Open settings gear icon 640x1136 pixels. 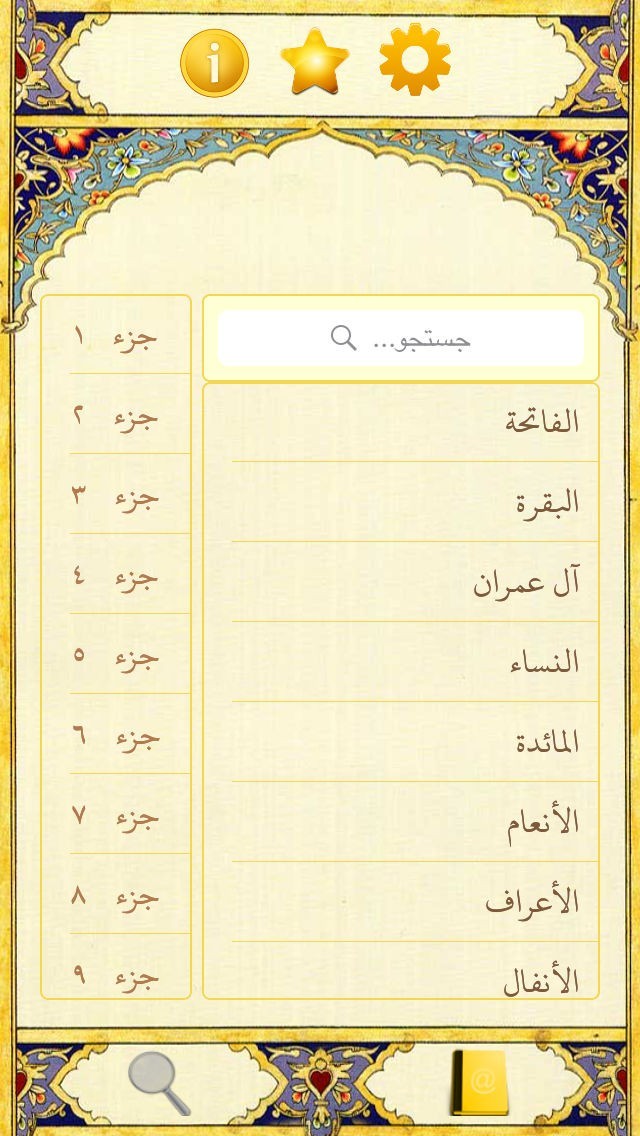click(x=415, y=59)
